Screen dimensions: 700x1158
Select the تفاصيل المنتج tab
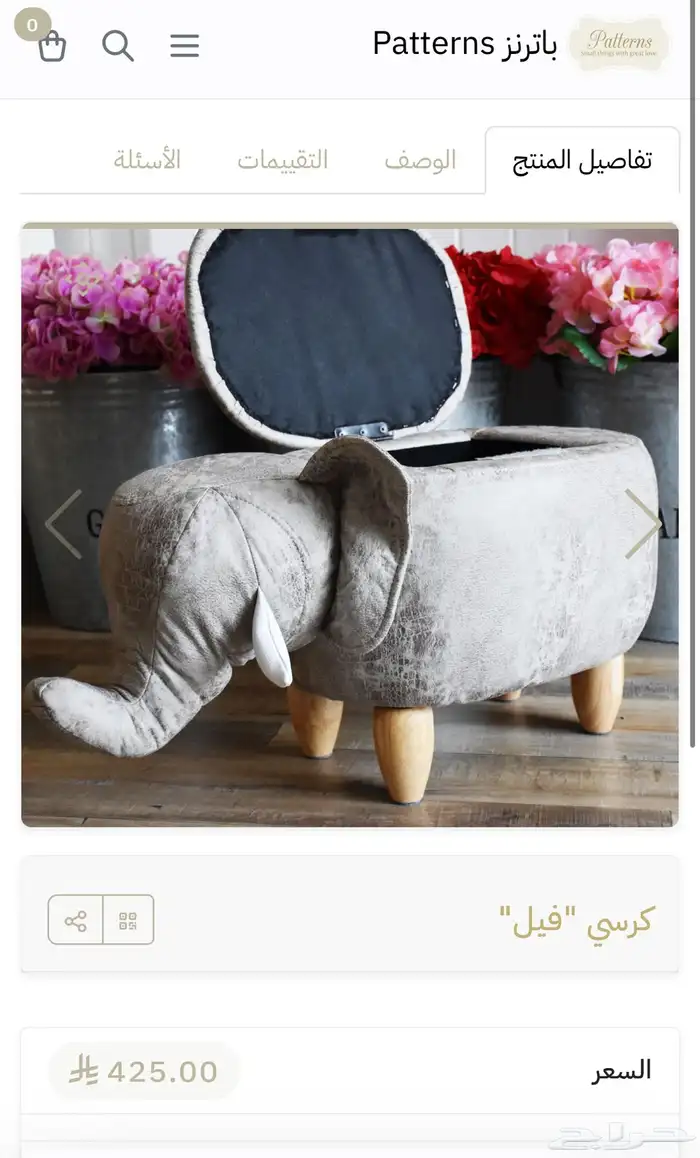click(582, 160)
